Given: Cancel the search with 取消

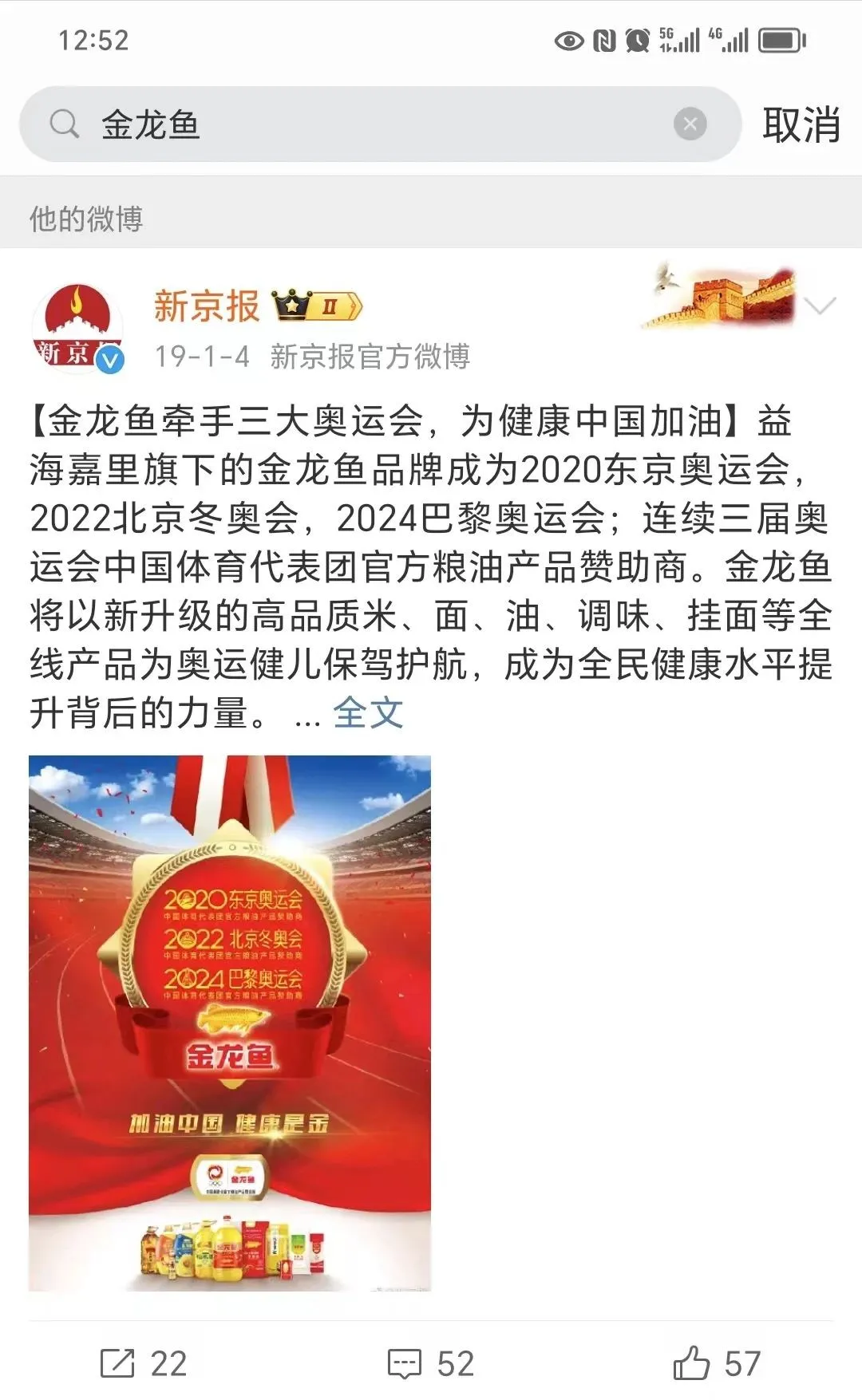Looking at the screenshot, I should [x=801, y=125].
